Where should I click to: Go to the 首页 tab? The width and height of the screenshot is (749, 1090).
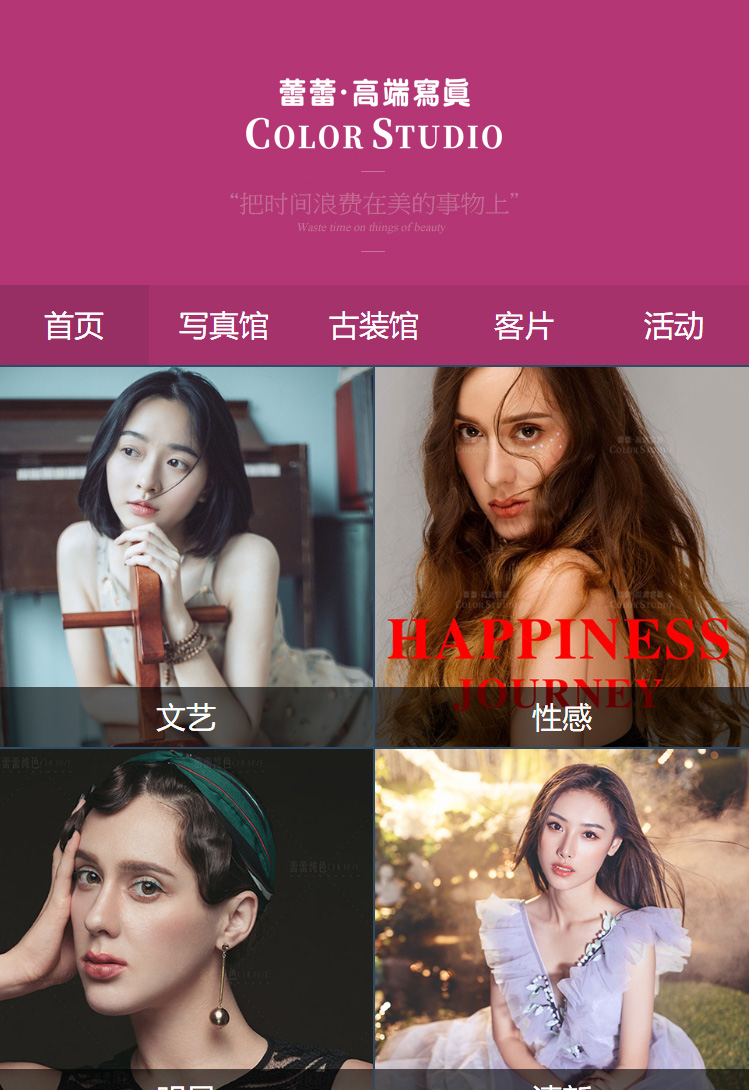[x=74, y=326]
